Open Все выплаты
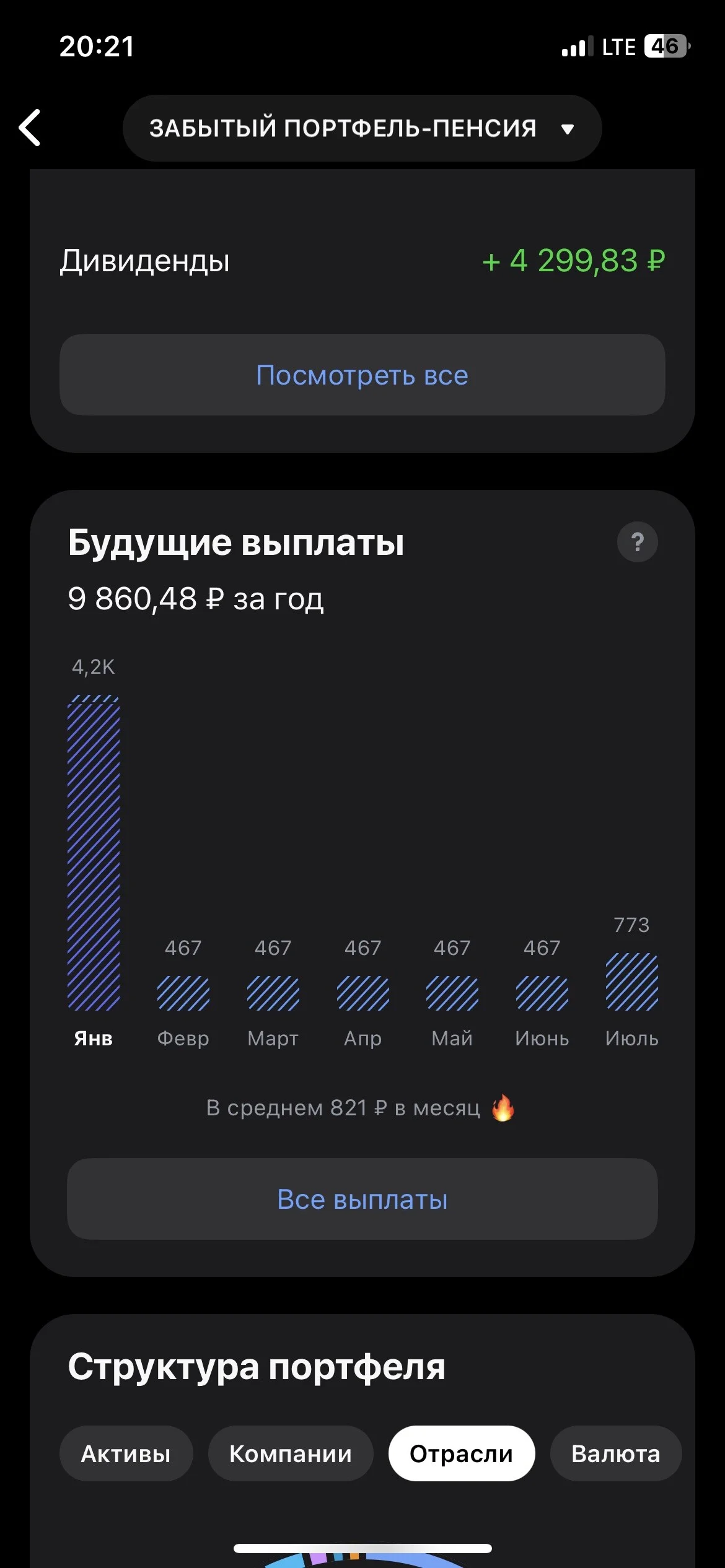The width and height of the screenshot is (725, 1568). [x=362, y=1199]
